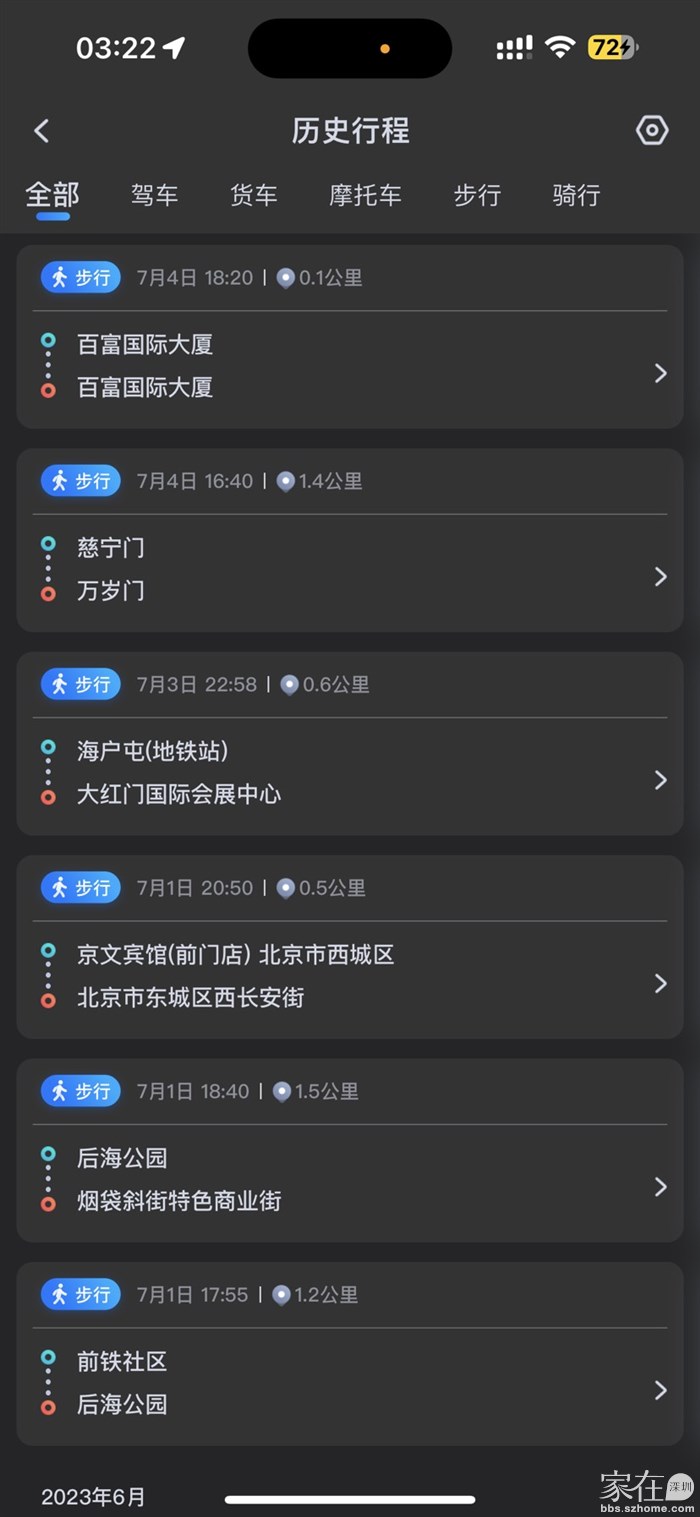700x1517 pixels.
Task: Switch to the 驾车 tab
Action: (154, 195)
